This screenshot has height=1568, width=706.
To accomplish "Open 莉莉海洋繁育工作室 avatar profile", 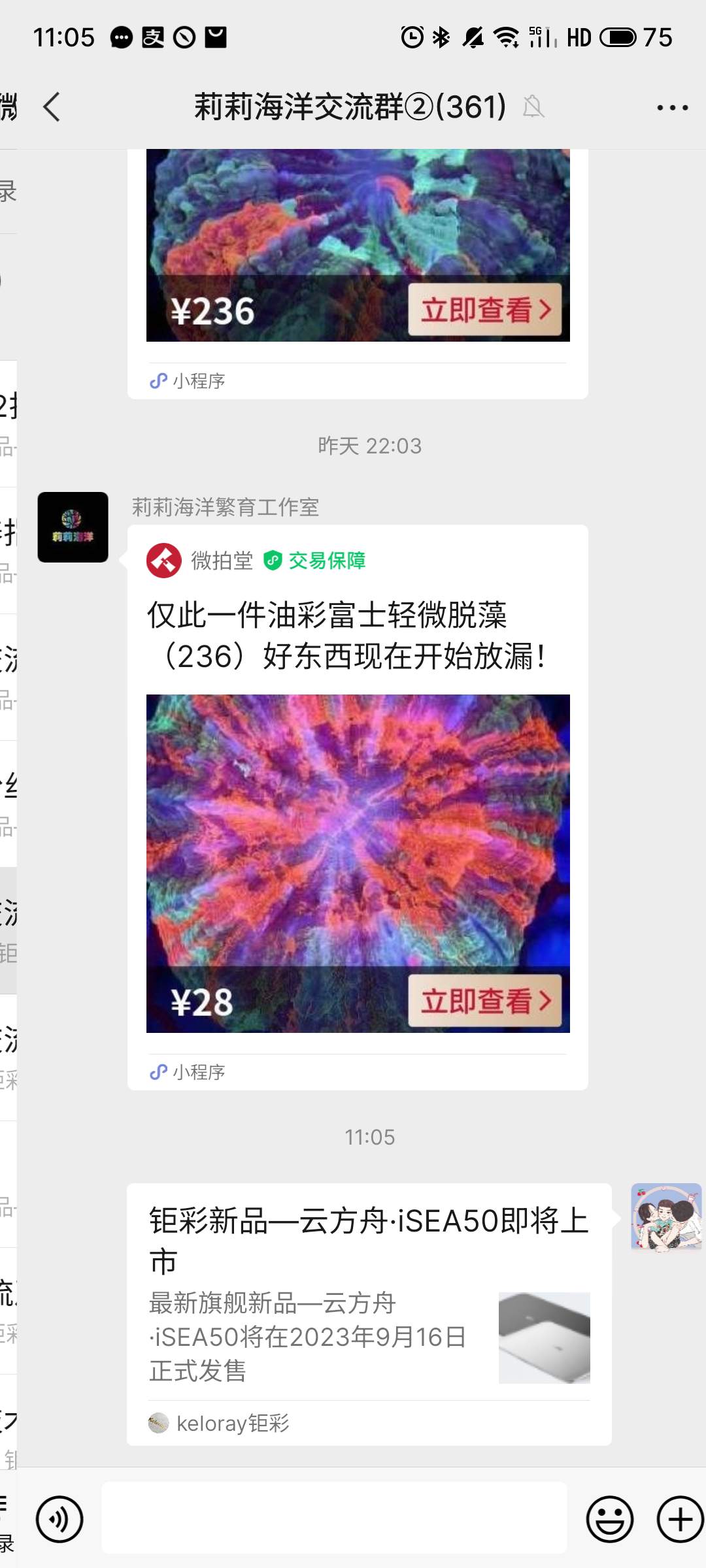I will coord(73,527).
